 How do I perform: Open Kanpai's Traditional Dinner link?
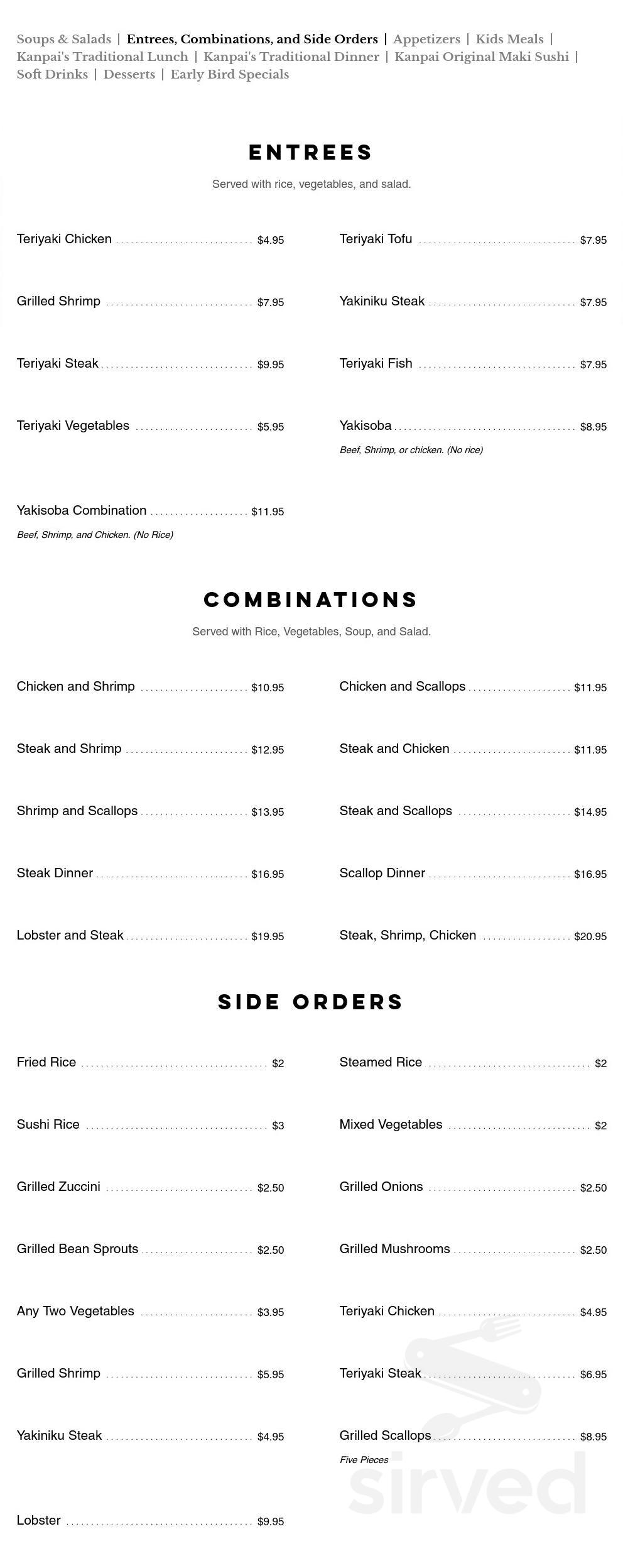click(291, 57)
